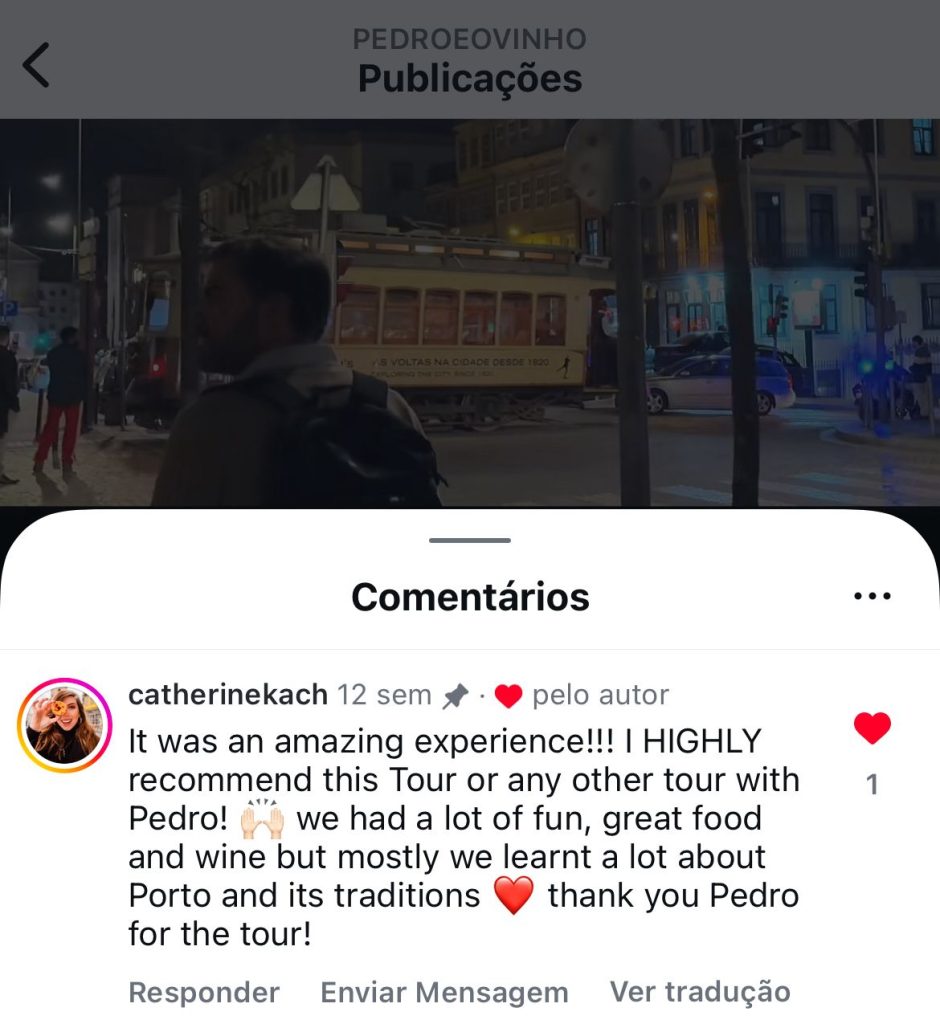Open the catherinekach username link
Screen dimensions: 940x1024
tap(228, 694)
